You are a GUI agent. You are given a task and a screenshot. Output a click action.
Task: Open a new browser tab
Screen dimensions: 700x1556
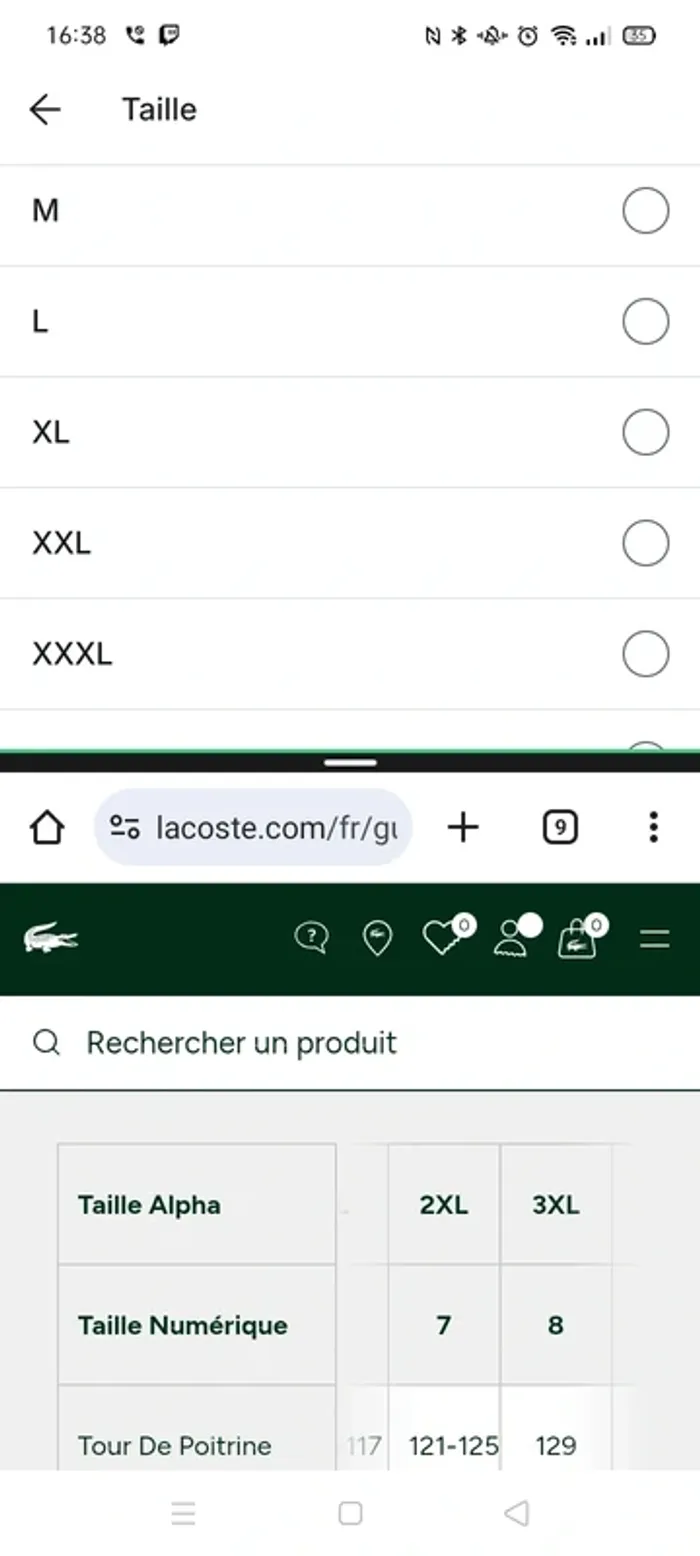pos(463,827)
